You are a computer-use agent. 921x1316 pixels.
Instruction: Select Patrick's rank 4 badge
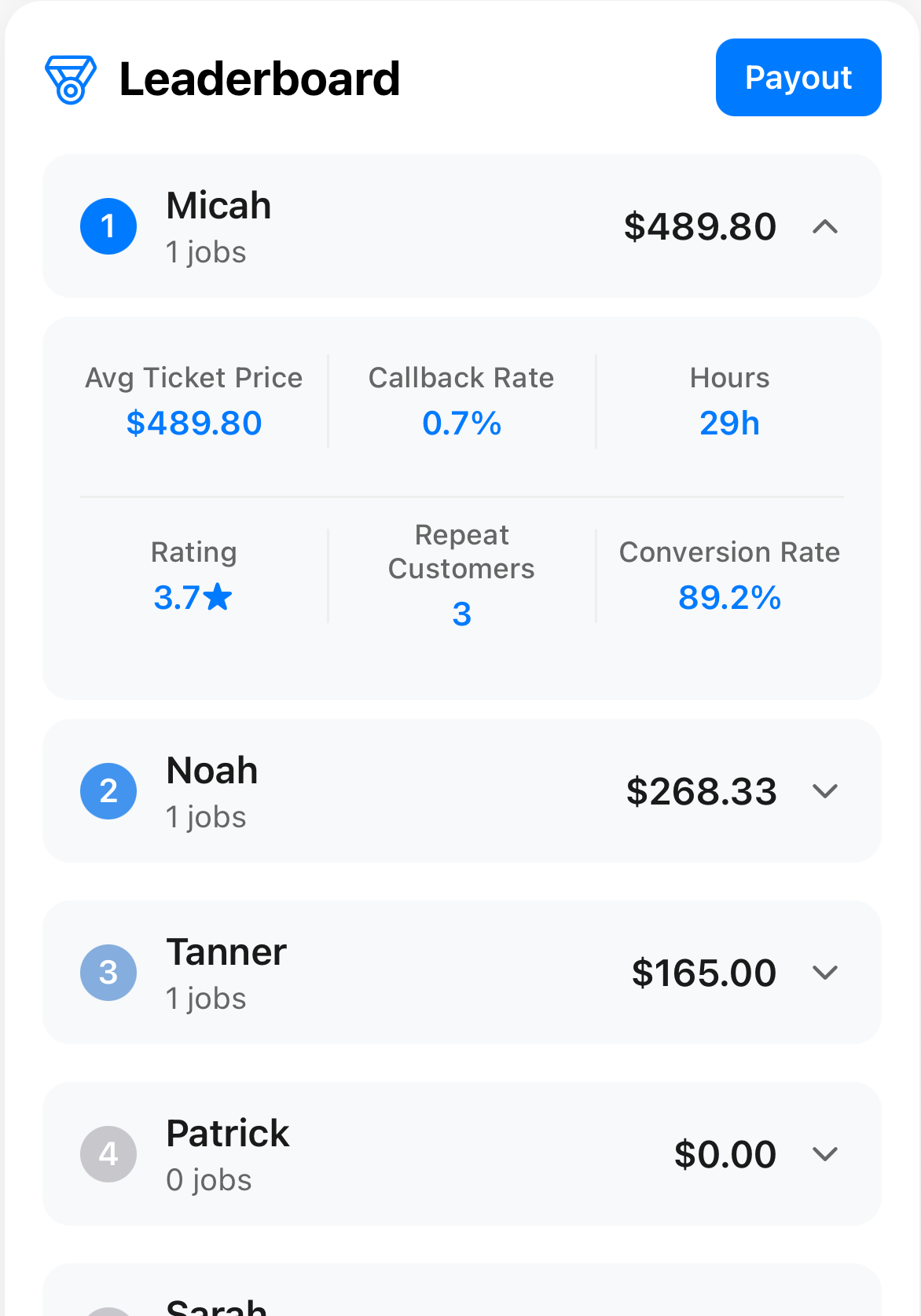coord(108,1154)
